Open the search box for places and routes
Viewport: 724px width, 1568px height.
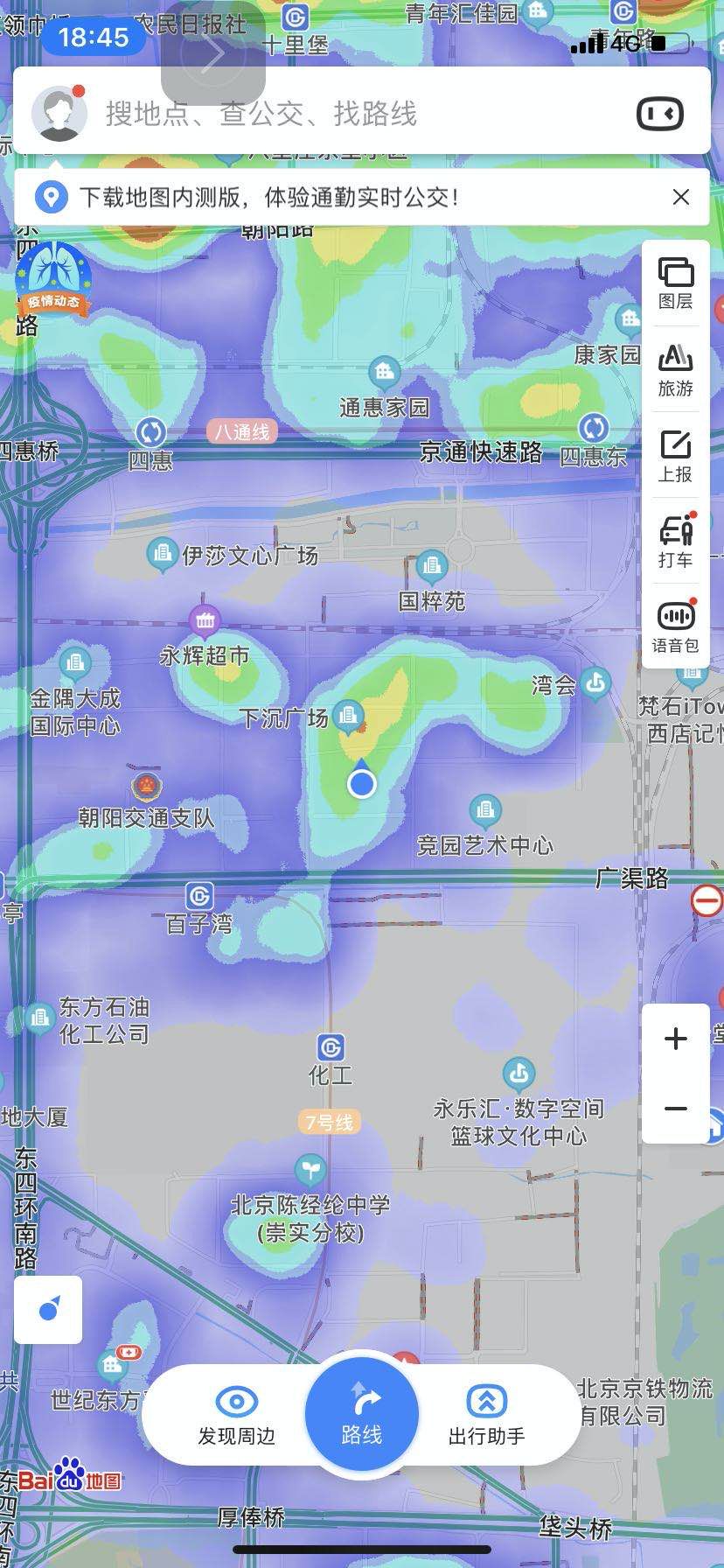click(350, 114)
